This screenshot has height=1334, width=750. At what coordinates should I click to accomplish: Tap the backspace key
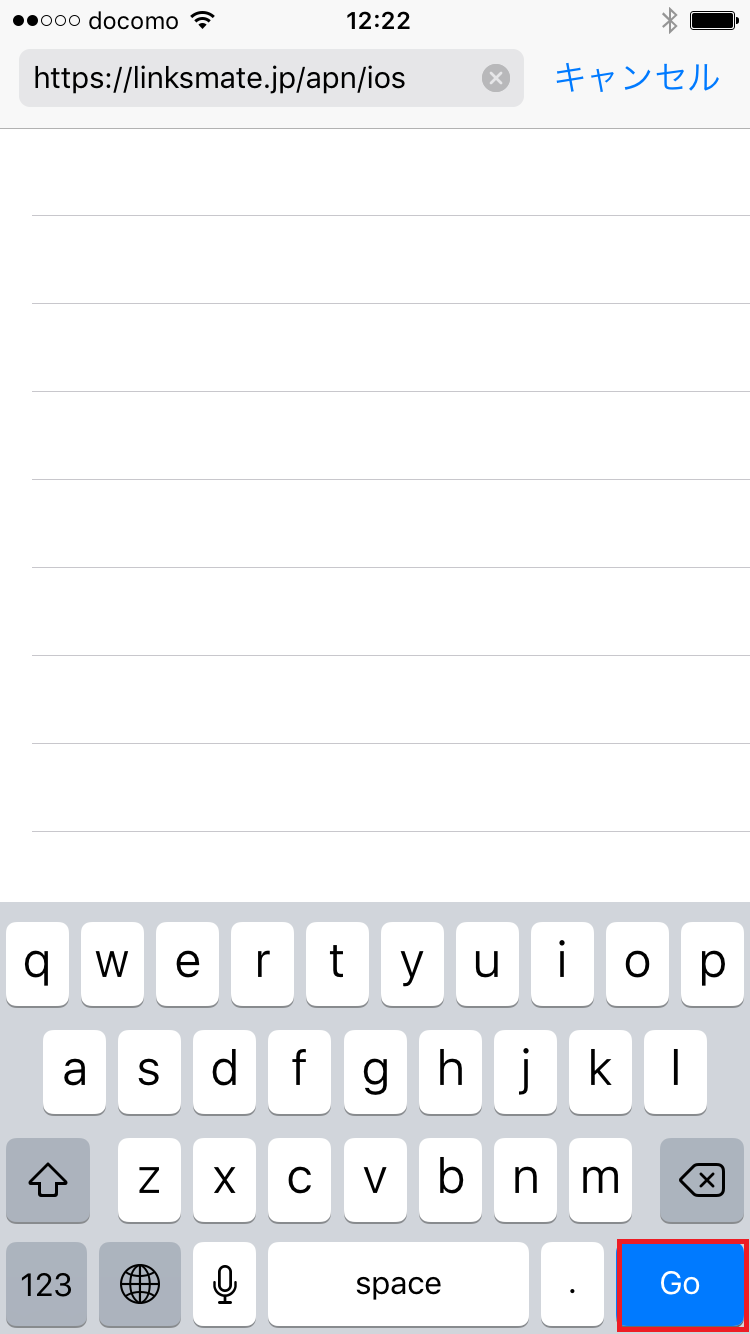coord(702,1181)
